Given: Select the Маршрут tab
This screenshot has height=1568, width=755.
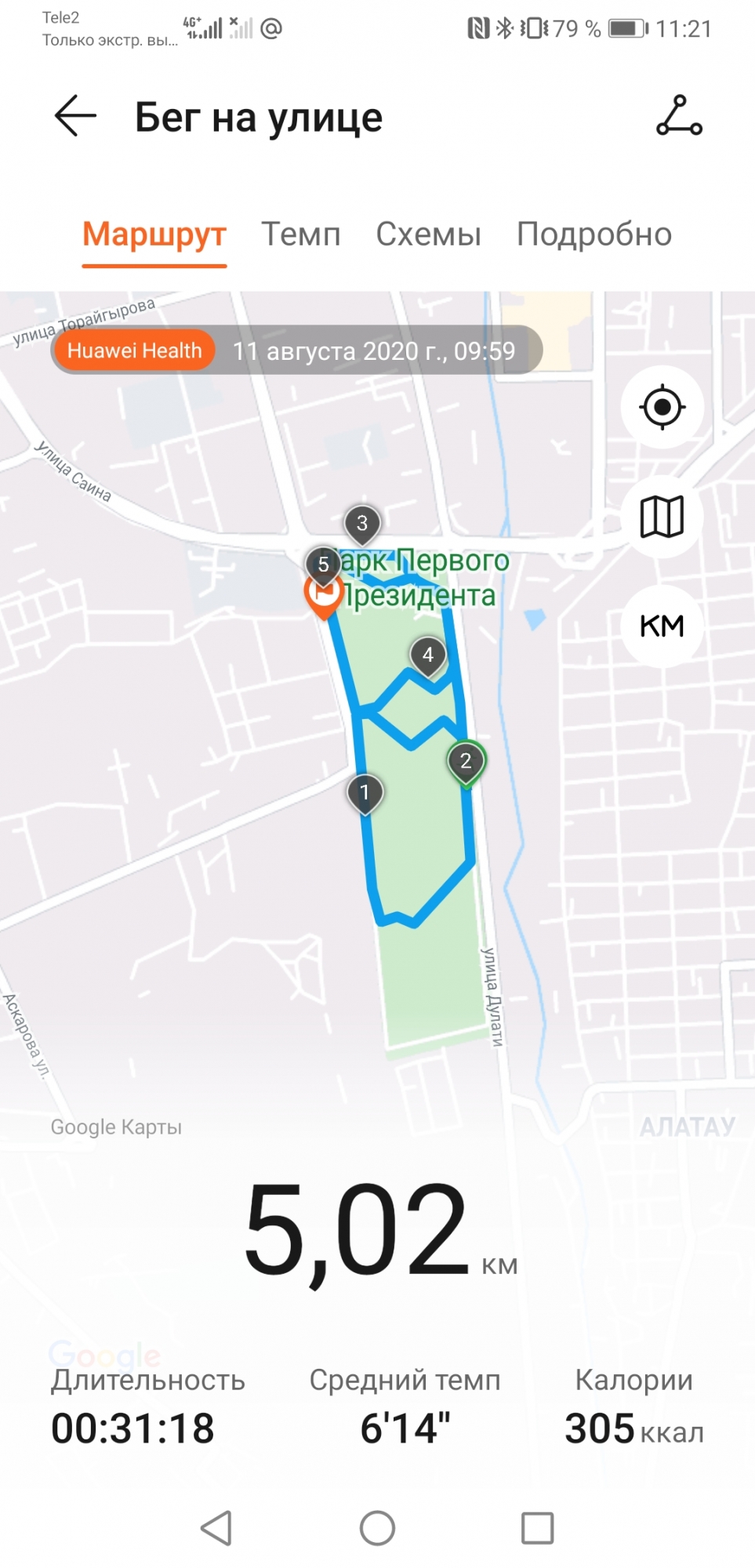Looking at the screenshot, I should click(x=154, y=234).
